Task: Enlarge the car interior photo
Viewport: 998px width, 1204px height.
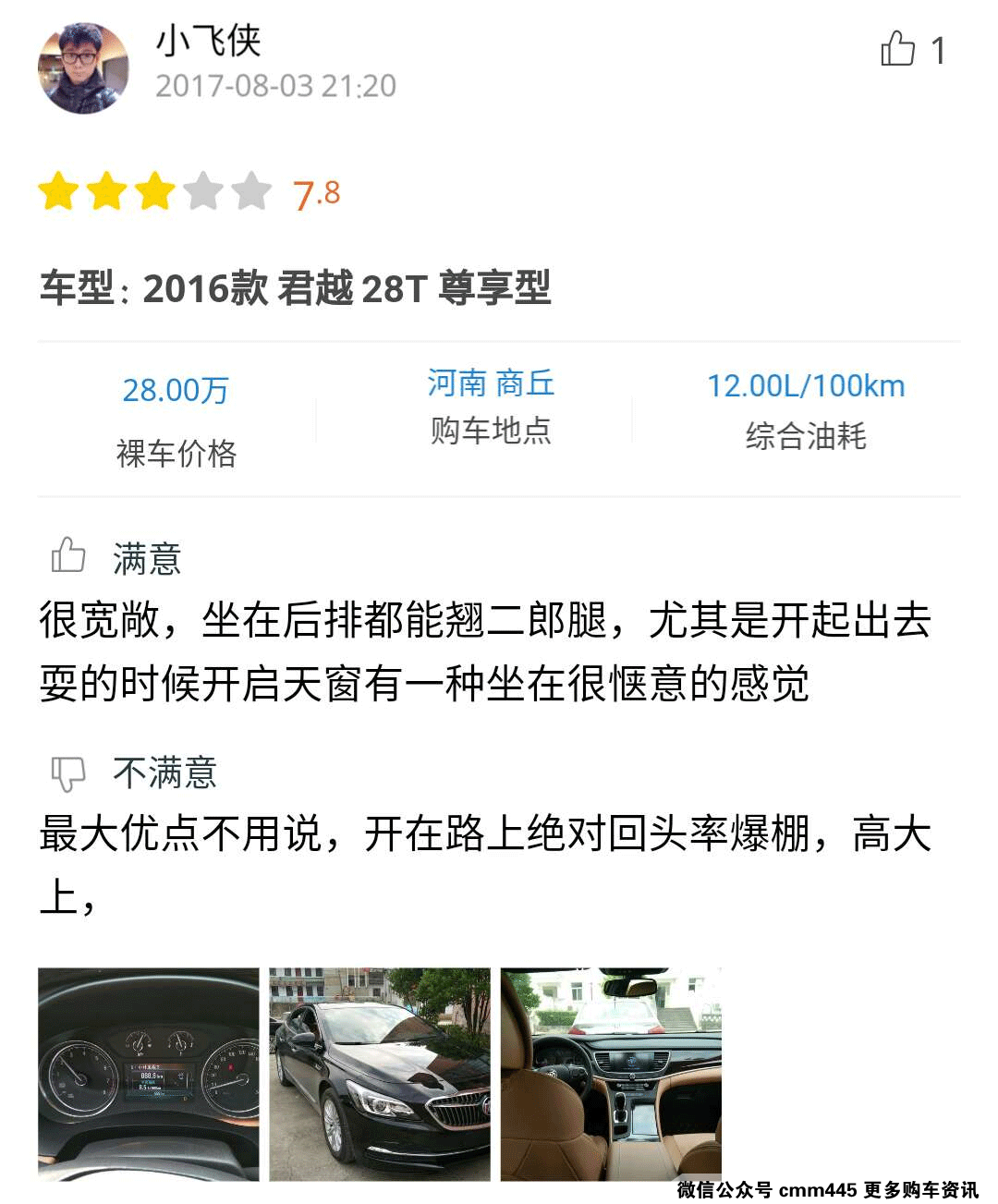Action: pos(611,1074)
